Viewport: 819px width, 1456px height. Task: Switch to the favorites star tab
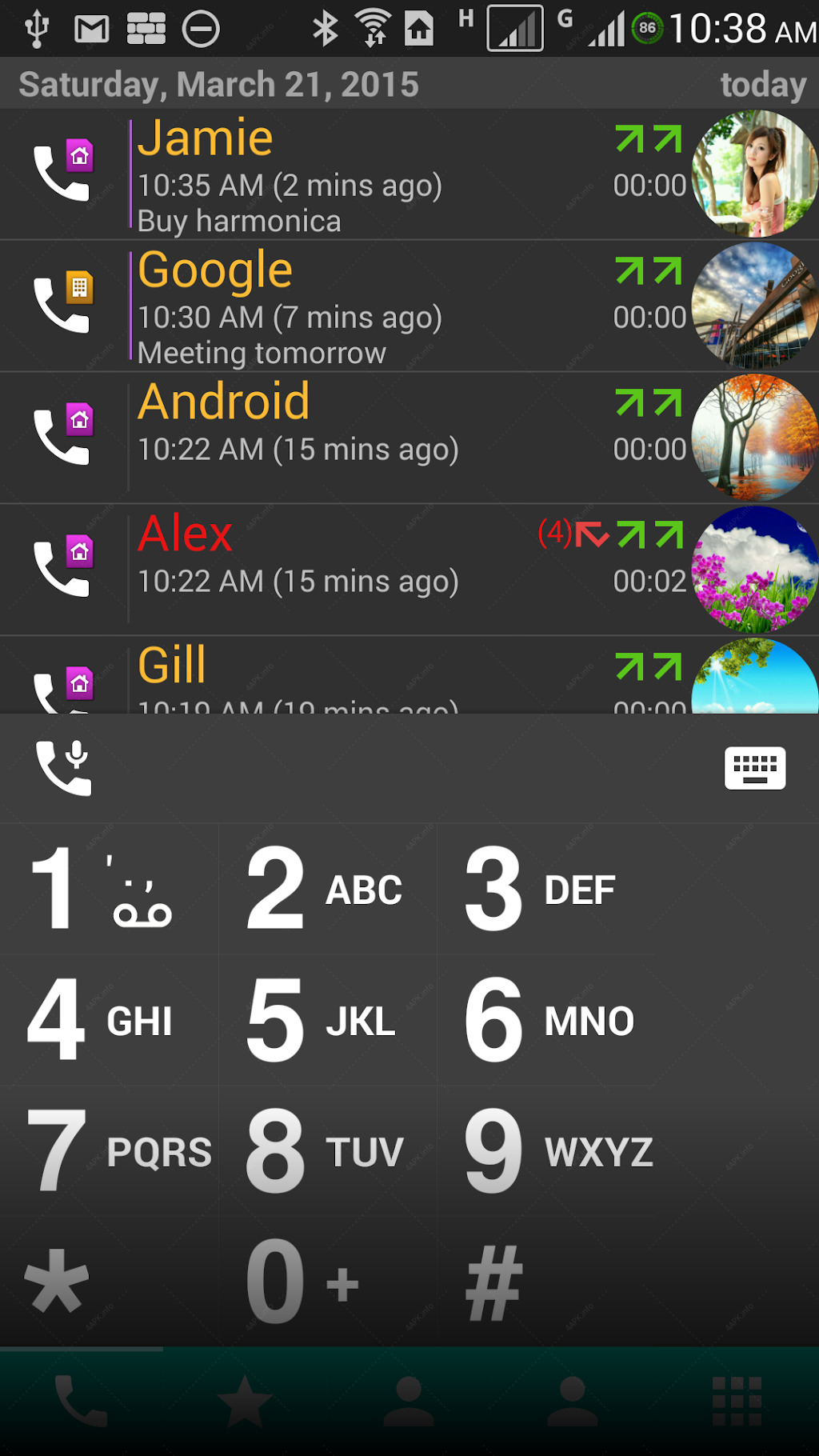[245, 1402]
